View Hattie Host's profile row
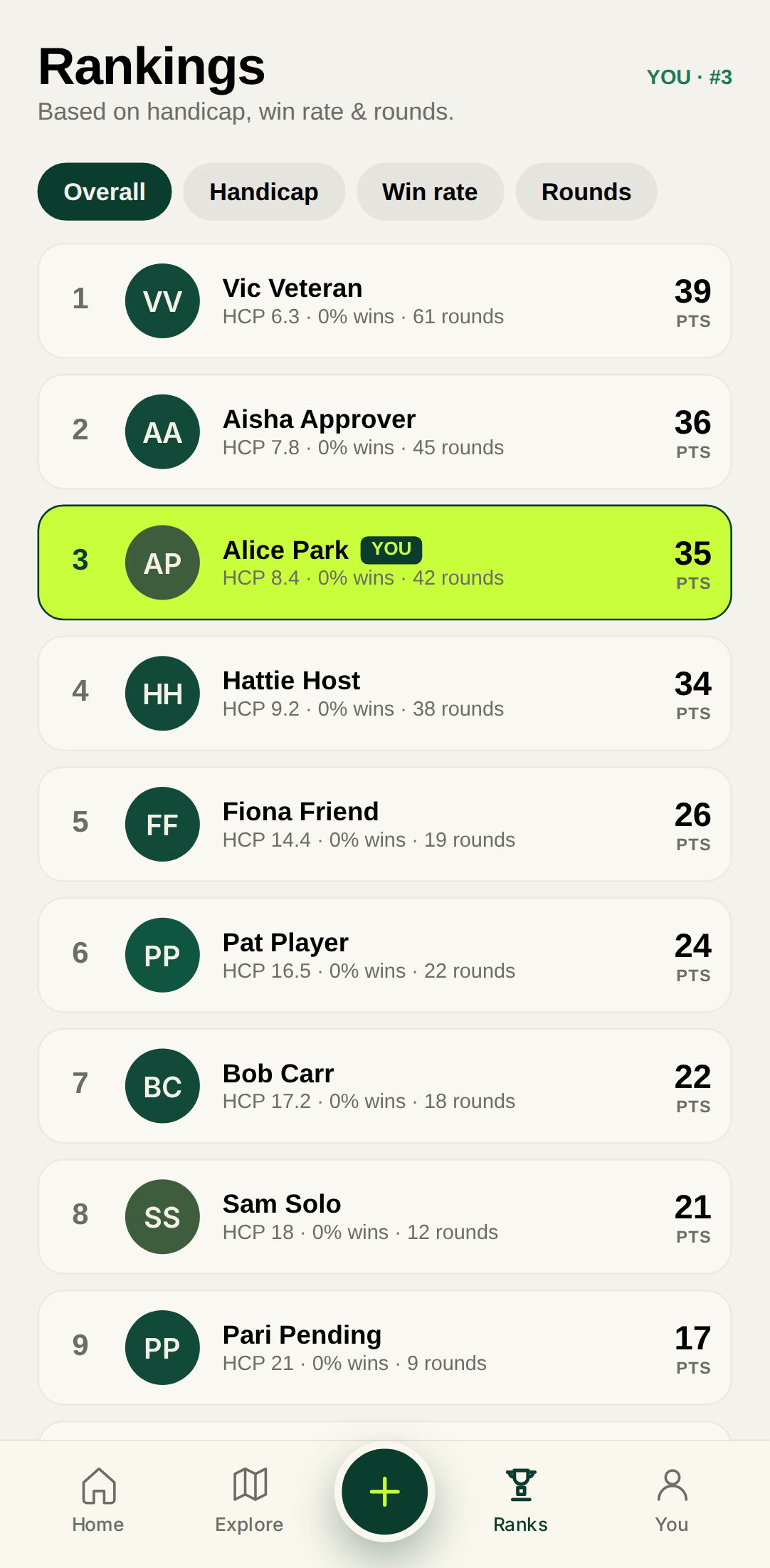 pos(384,694)
